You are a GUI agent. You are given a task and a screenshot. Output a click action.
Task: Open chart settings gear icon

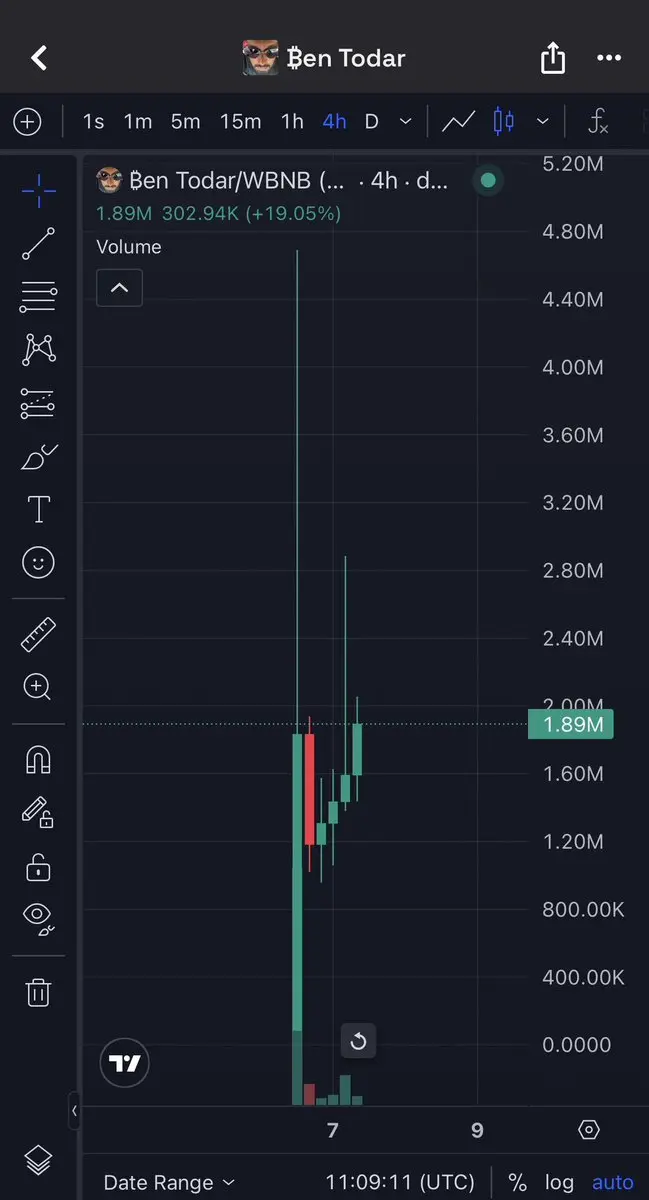click(x=589, y=1130)
